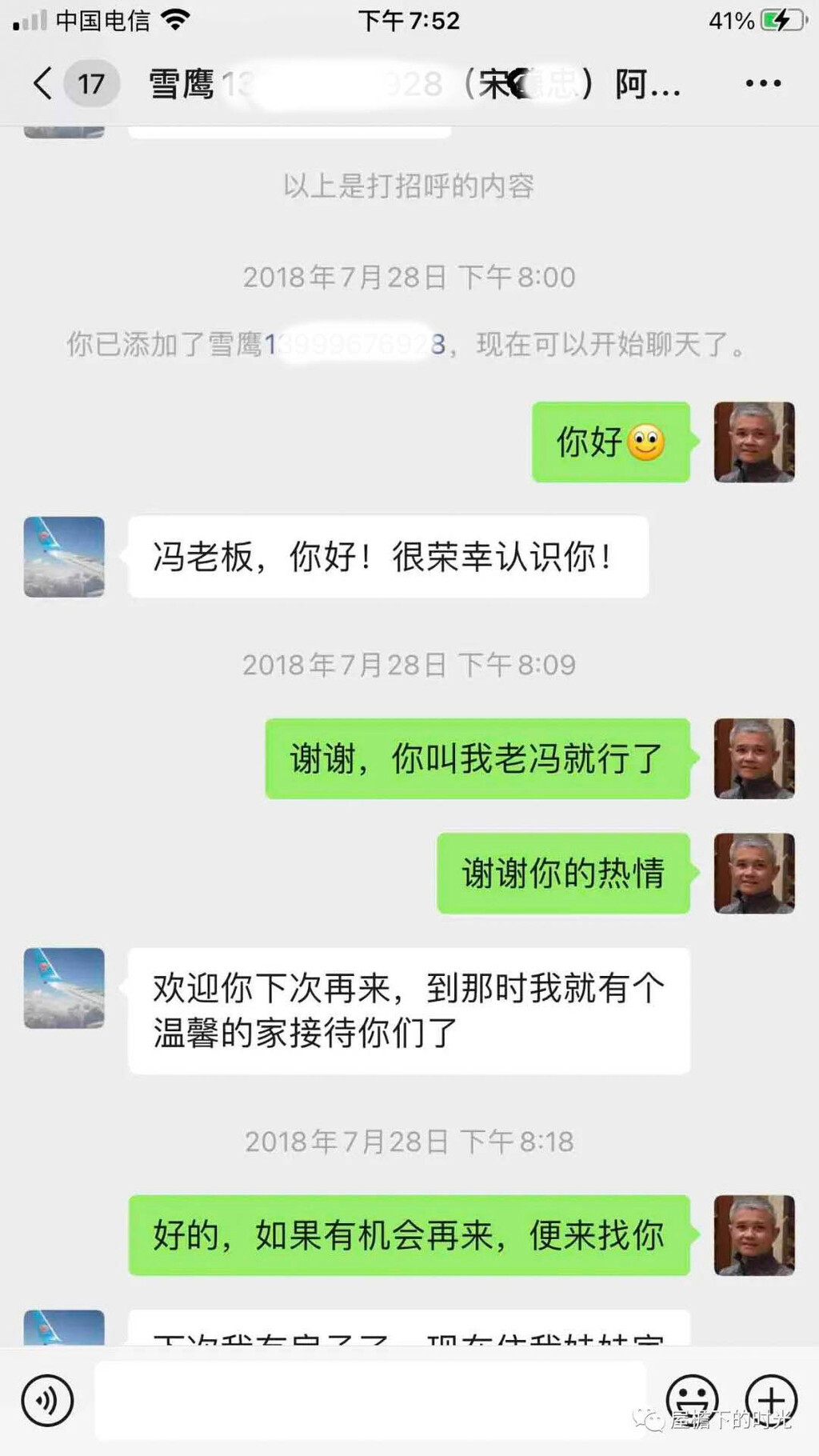Open own avatar beside 谢谢你的热情 message
Viewport: 819px width, 1456px height.
point(753,873)
